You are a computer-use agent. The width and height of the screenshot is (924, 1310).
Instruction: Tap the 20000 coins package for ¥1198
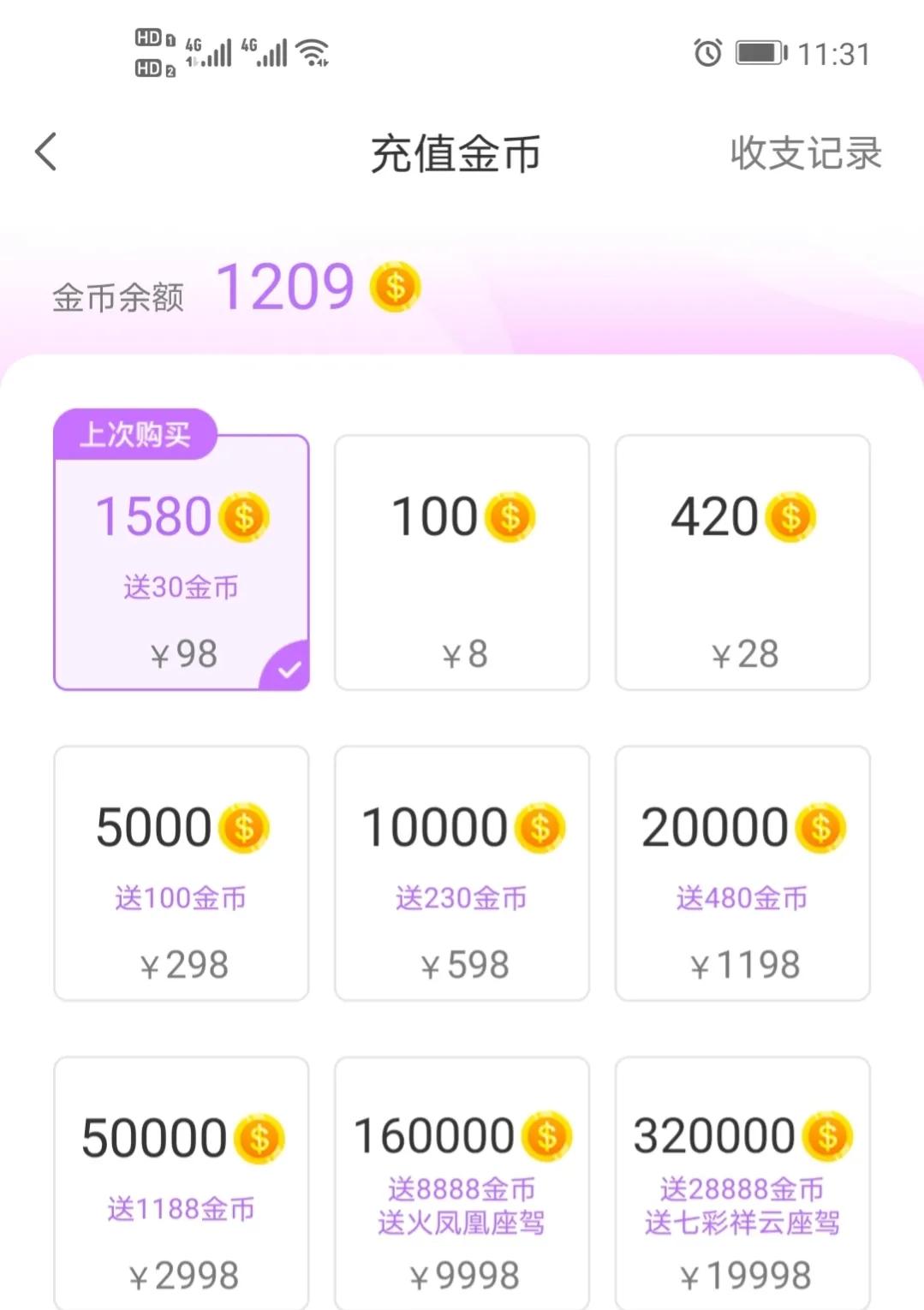[x=742, y=873]
